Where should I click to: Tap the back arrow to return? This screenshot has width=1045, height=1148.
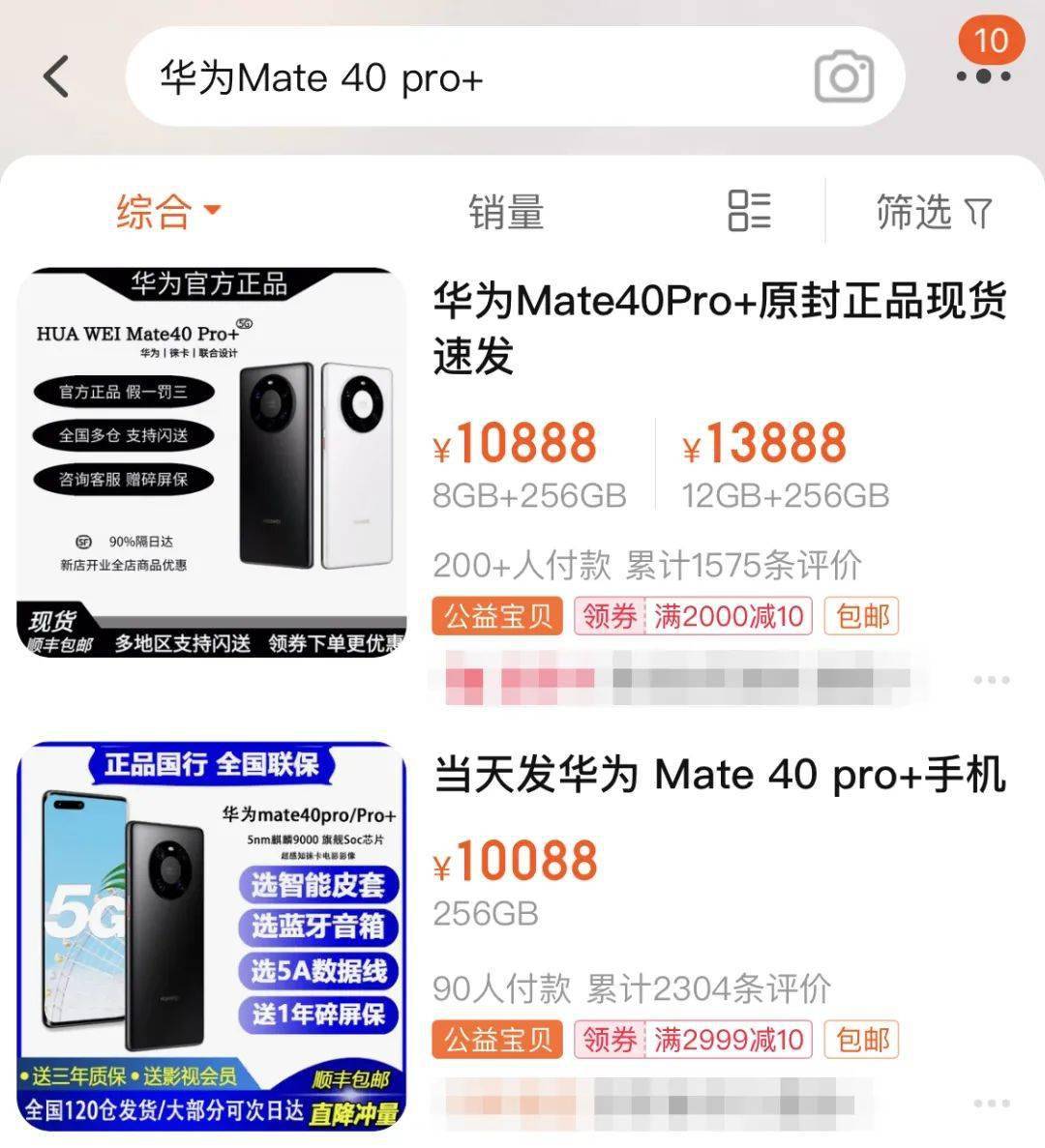pyautogui.click(x=55, y=76)
